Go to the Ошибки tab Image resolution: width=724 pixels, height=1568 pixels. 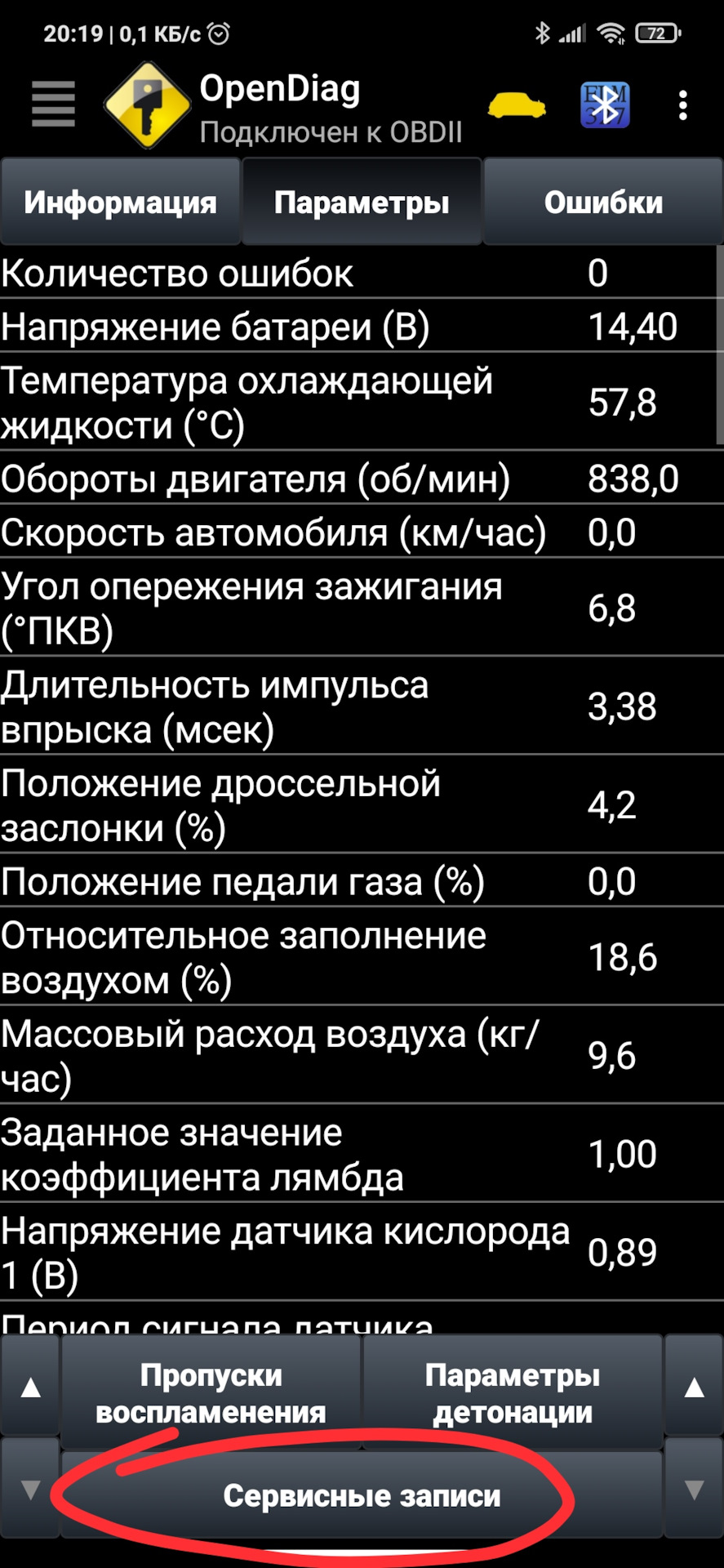603,203
